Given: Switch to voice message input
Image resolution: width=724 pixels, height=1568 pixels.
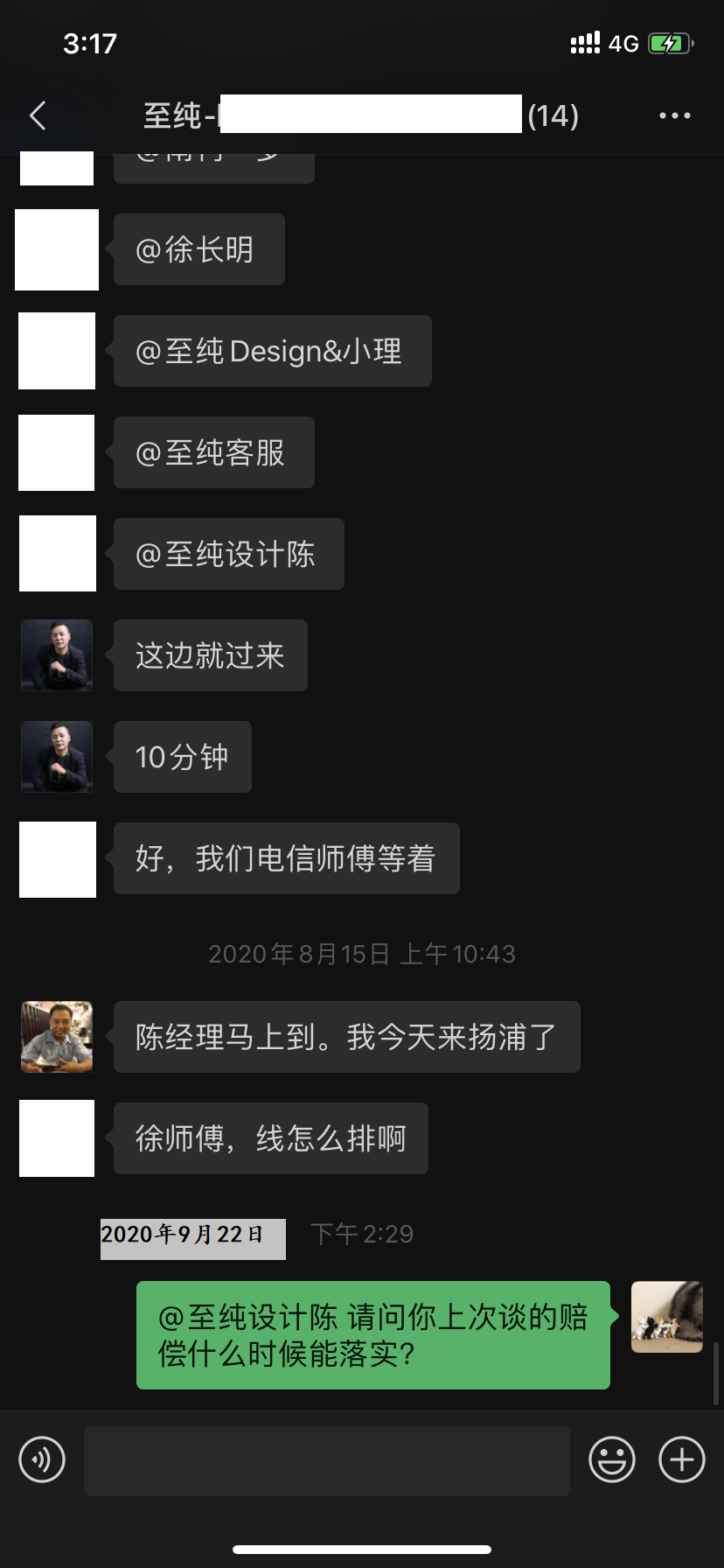Looking at the screenshot, I should (x=42, y=1459).
